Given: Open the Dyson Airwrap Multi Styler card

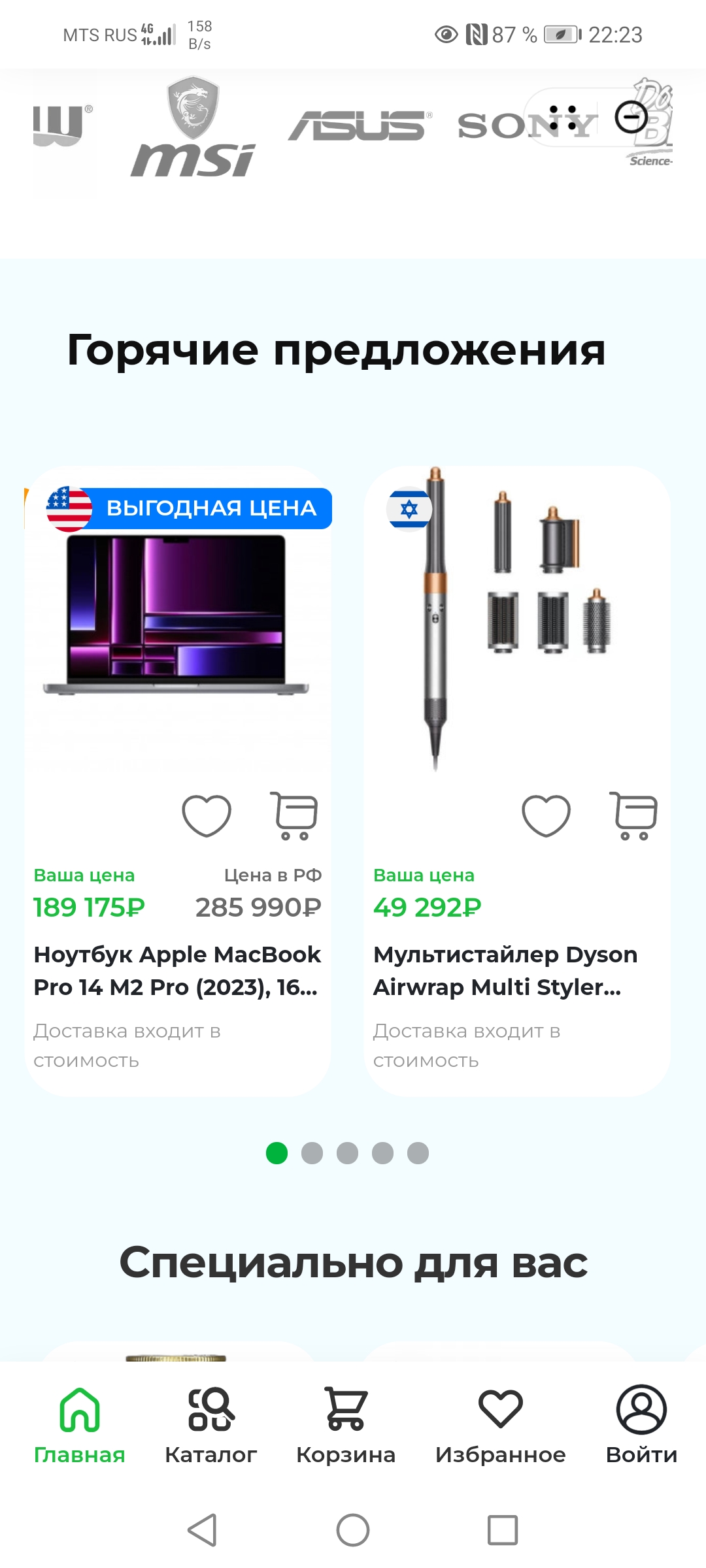Looking at the screenshot, I should point(517,781).
